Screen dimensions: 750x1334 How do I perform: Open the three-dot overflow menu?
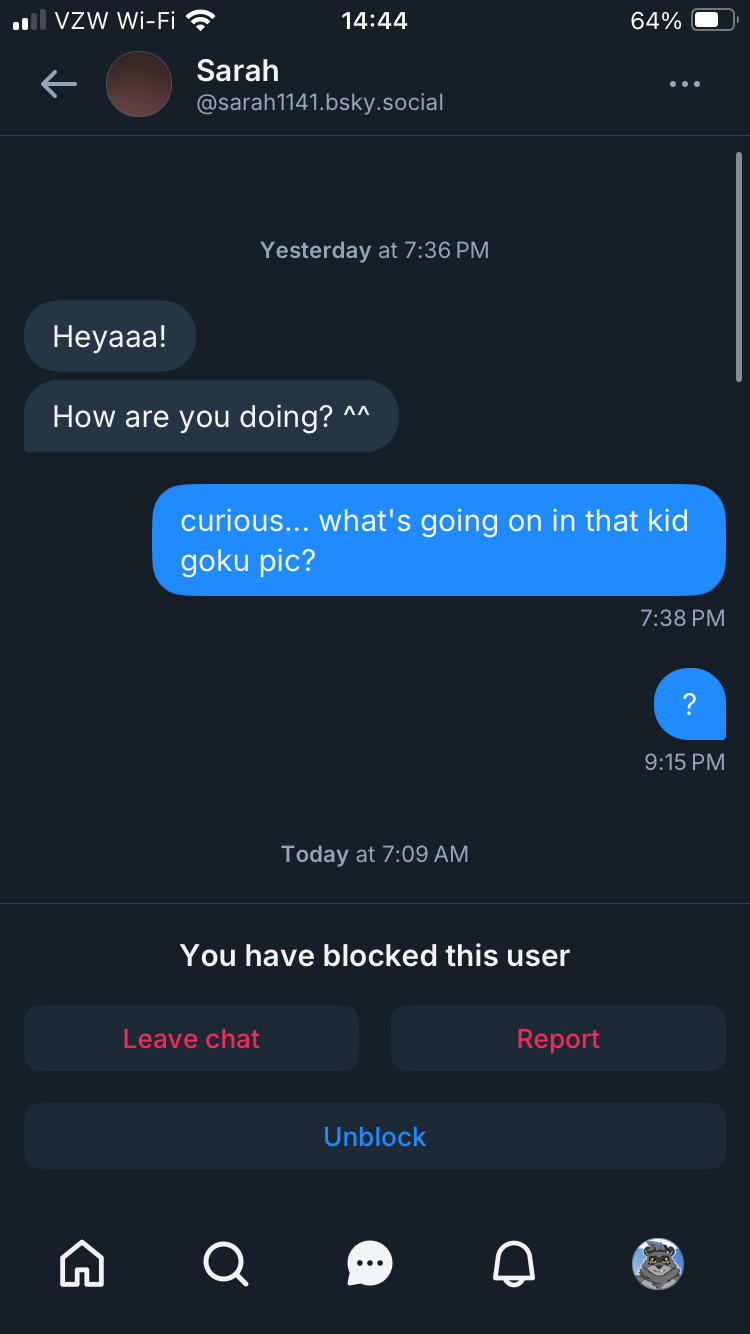pos(685,85)
